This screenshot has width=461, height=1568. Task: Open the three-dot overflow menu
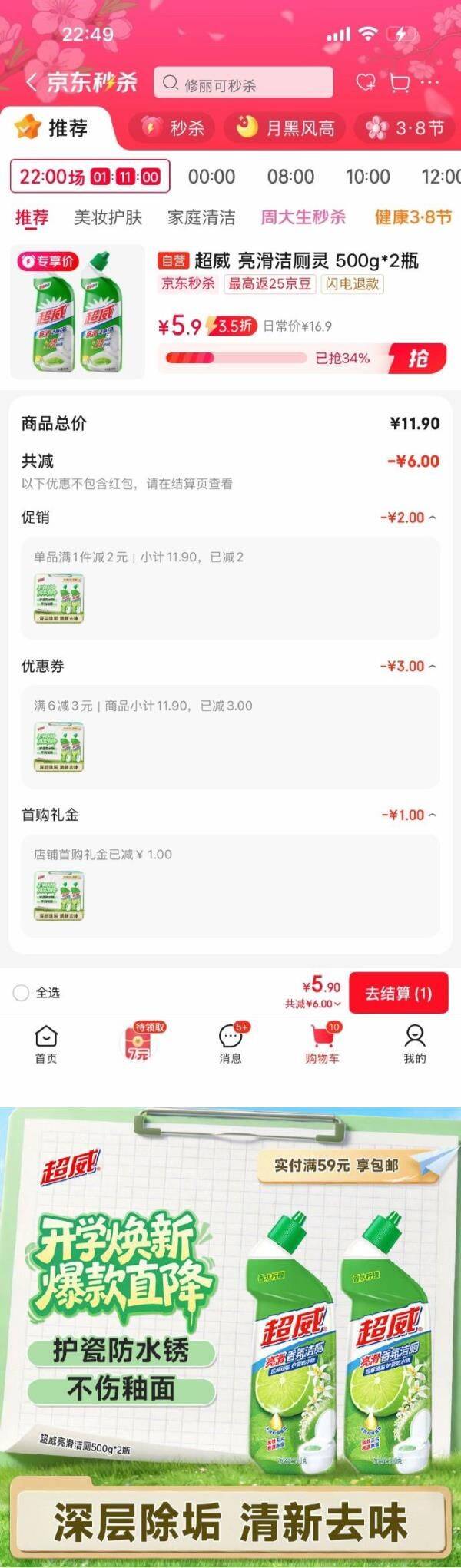pos(430,83)
